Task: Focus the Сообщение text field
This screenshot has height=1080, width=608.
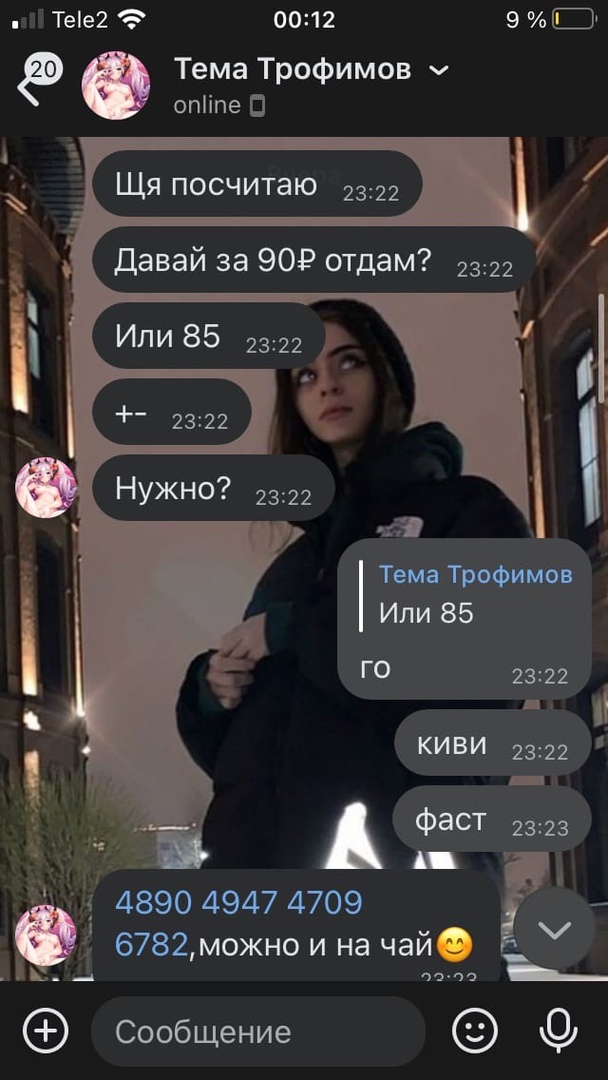Action: coord(258,1031)
